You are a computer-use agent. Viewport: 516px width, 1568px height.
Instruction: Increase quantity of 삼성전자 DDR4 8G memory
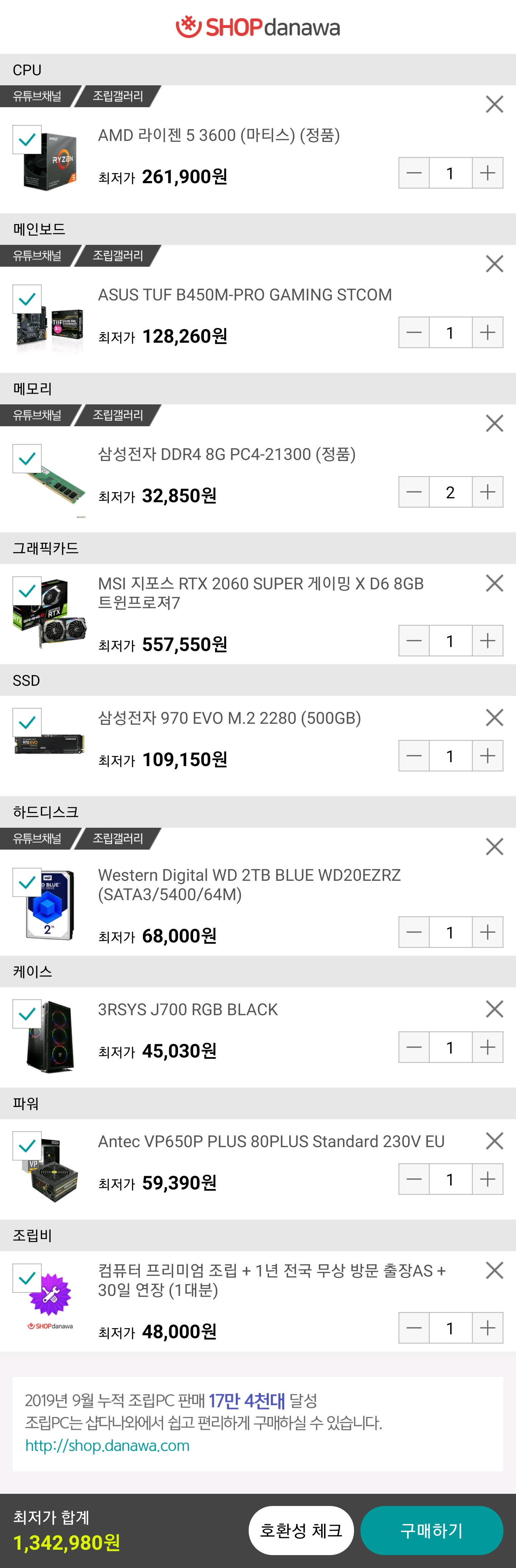coord(487,492)
